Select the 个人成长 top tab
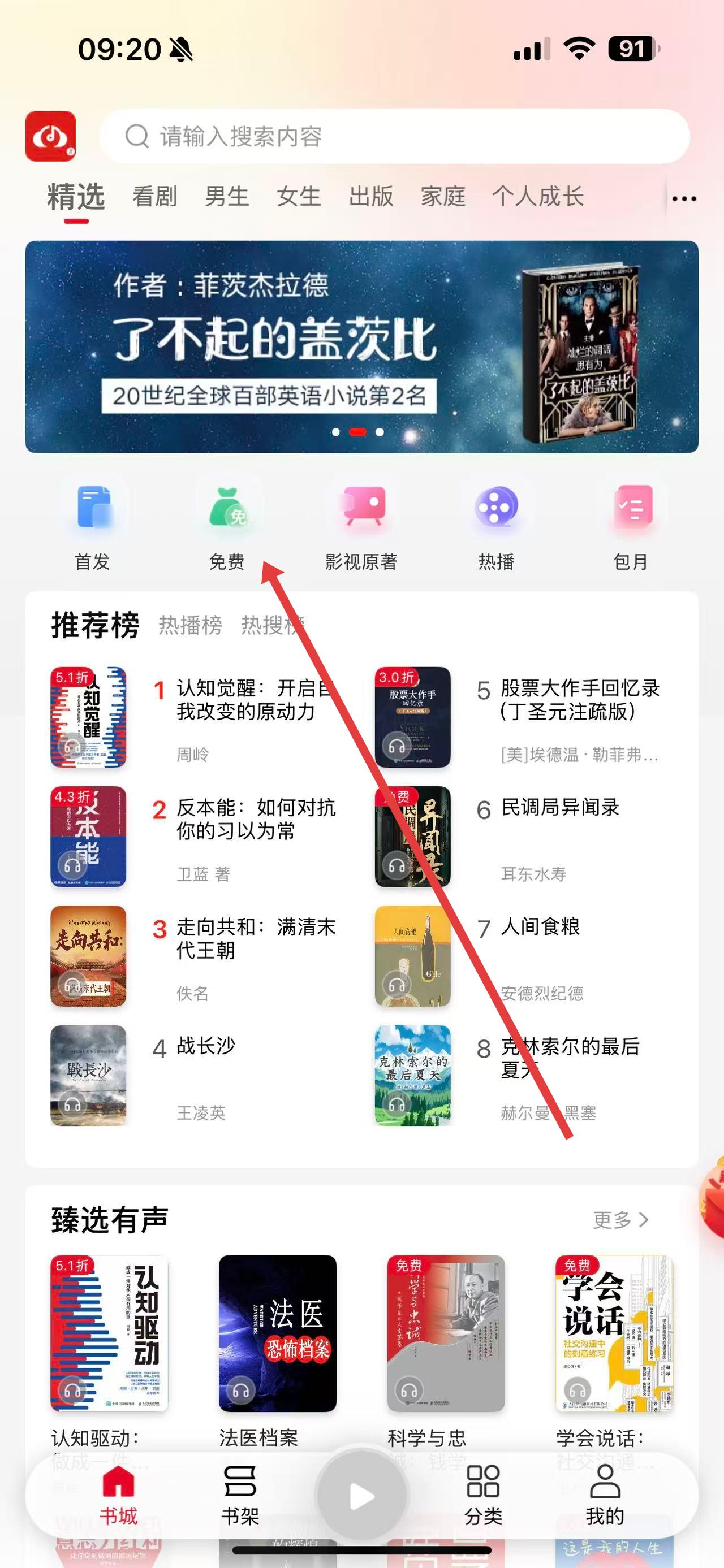Viewport: 724px width, 1568px height. (538, 197)
